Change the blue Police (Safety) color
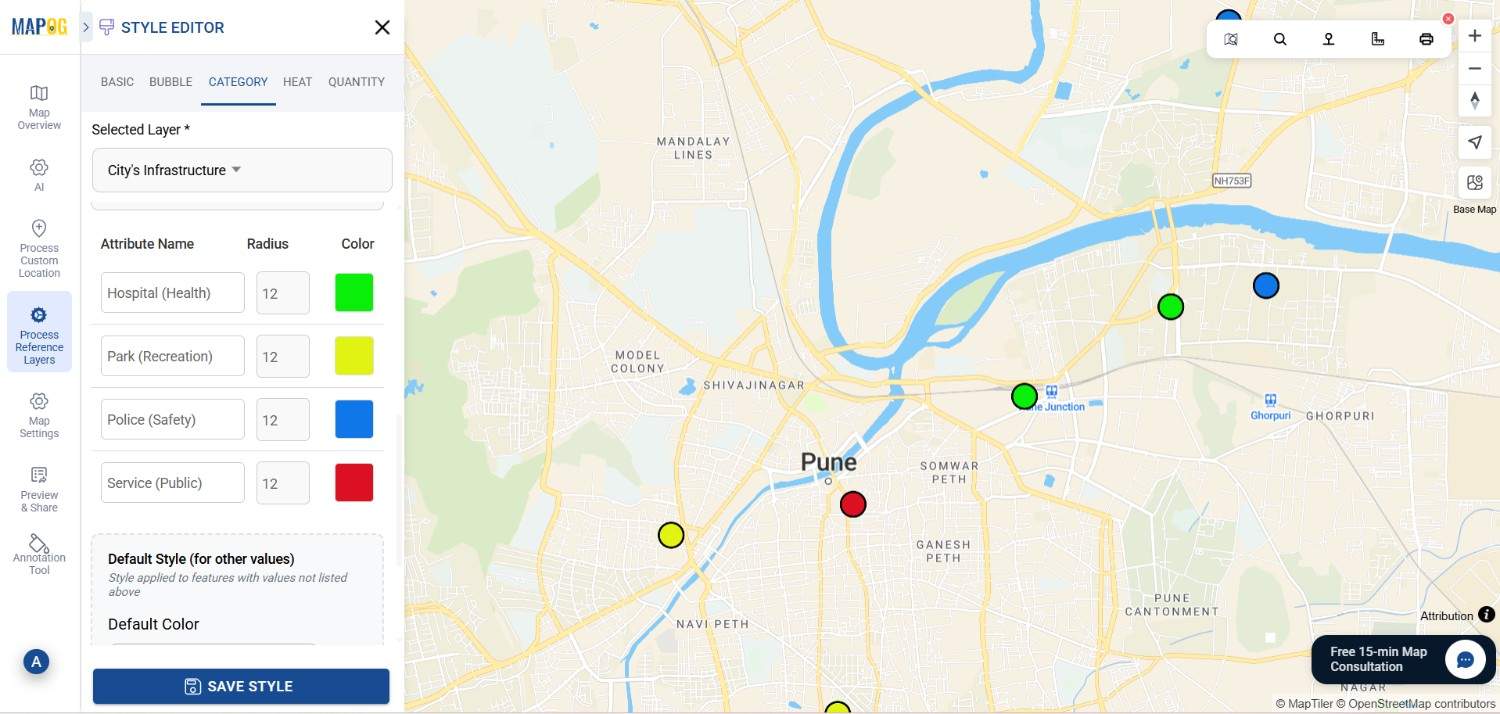Viewport: 1500px width, 714px height. click(x=354, y=420)
